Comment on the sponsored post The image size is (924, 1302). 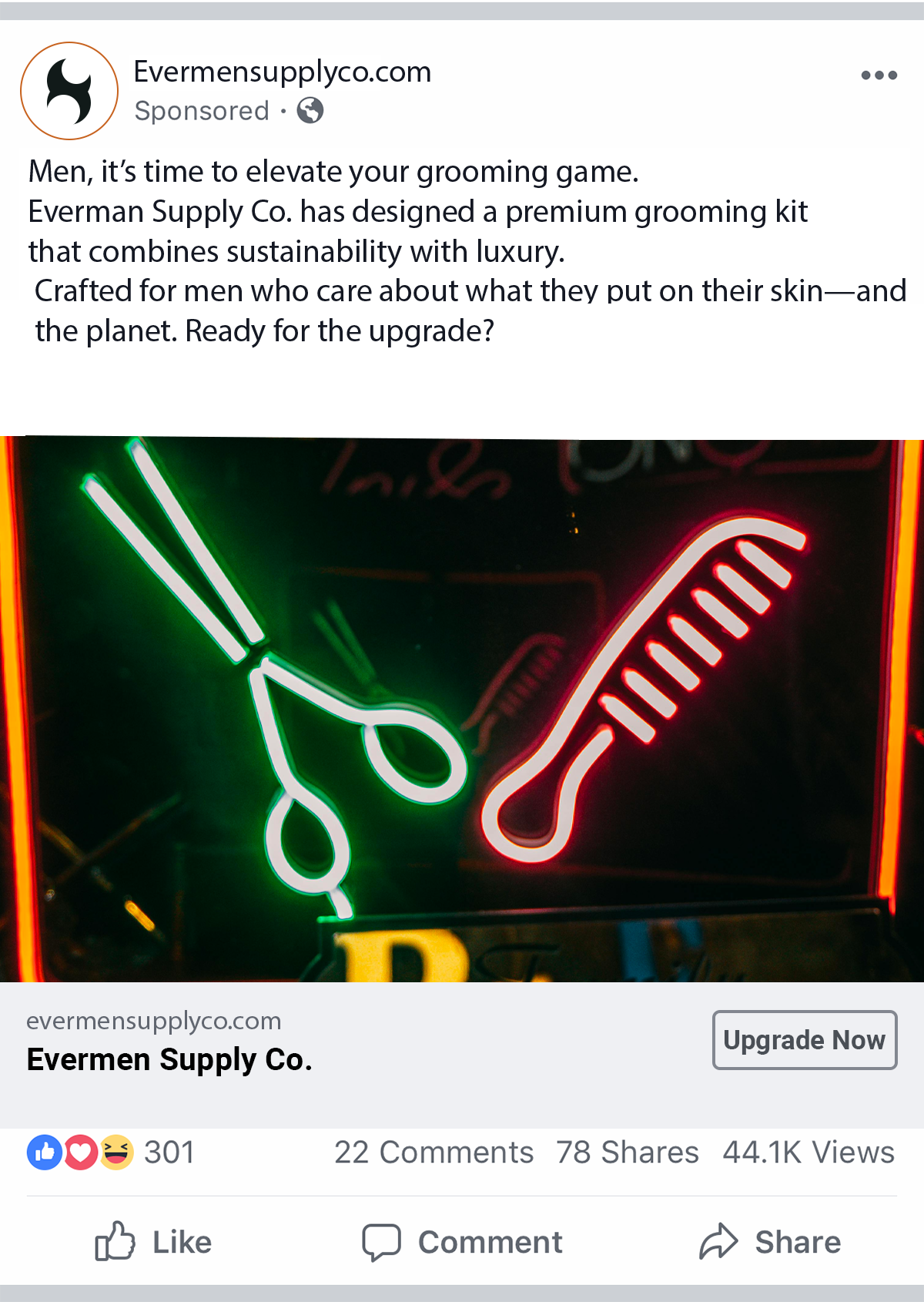pos(463,1242)
